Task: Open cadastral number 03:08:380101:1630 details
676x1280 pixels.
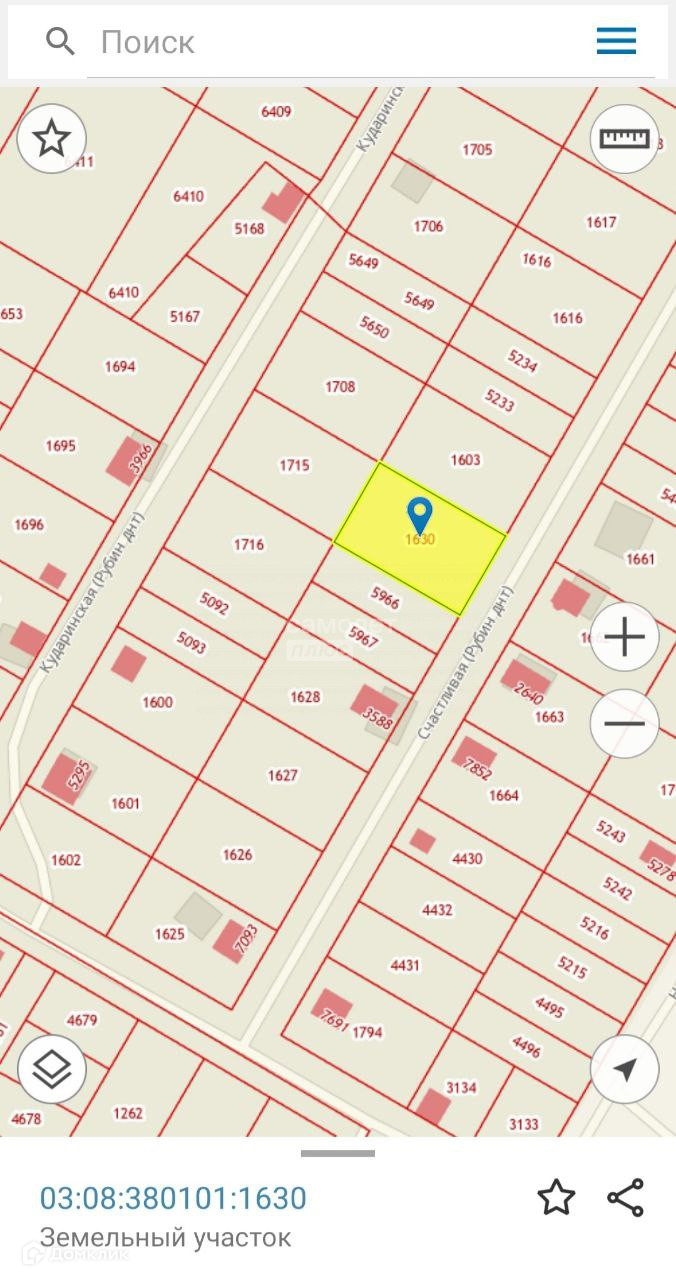Action: point(173,1197)
